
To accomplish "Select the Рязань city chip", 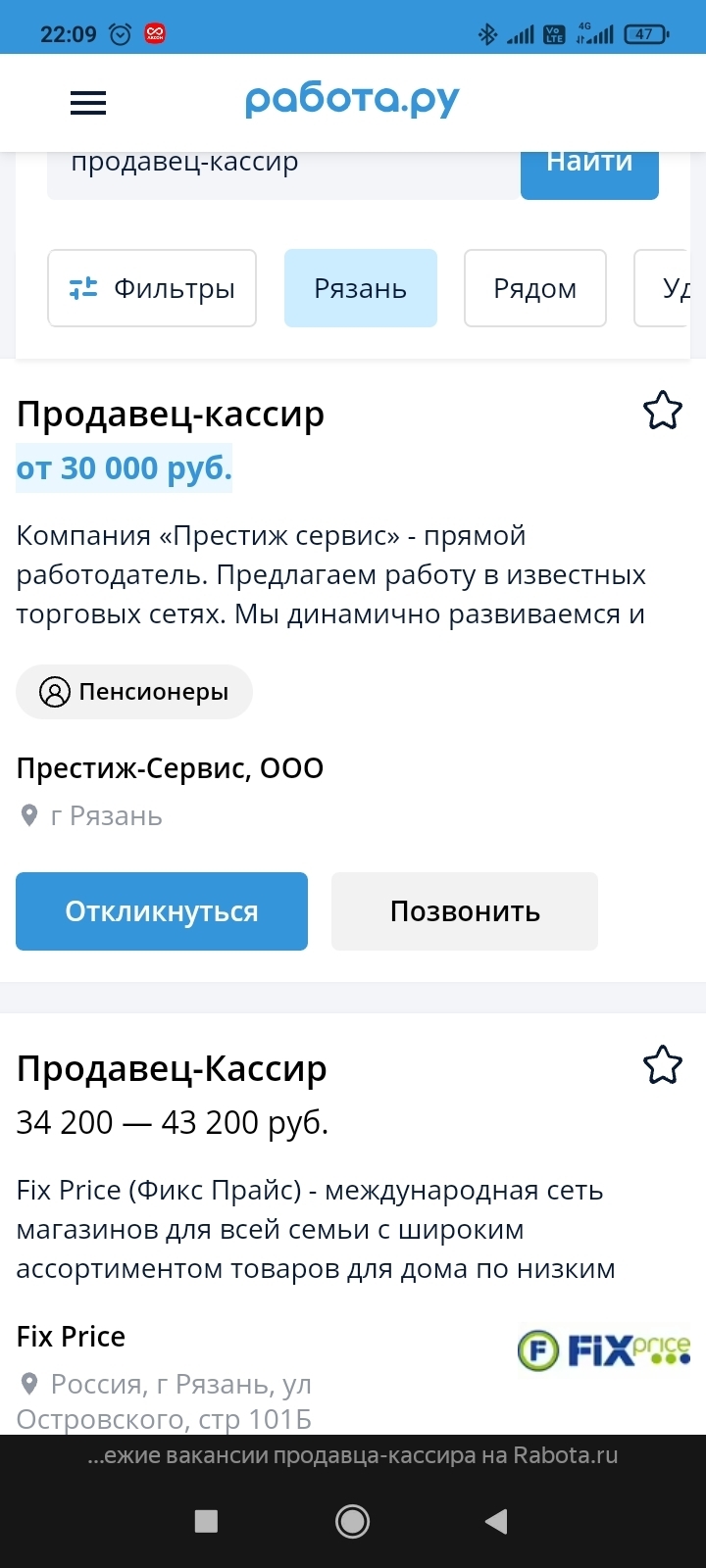I will (360, 288).
